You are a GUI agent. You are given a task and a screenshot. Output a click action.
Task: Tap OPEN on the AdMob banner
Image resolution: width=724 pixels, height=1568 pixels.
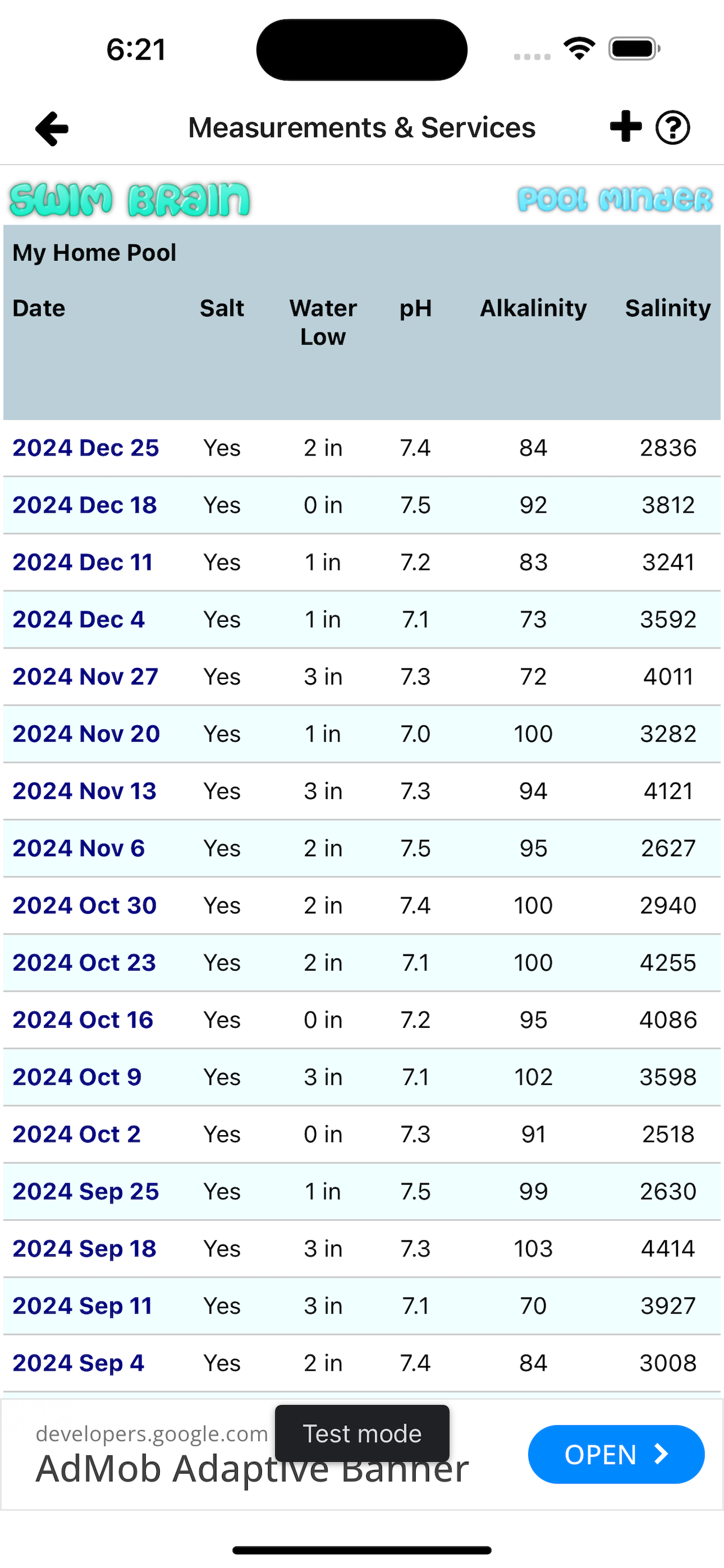tap(616, 1455)
